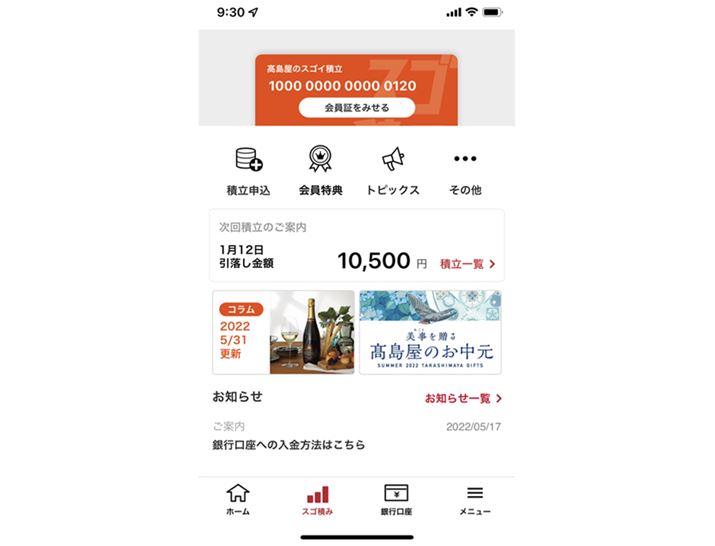This screenshot has height=546, width=715.
Task: Tap the 会員証をみせる button
Action: point(356,107)
